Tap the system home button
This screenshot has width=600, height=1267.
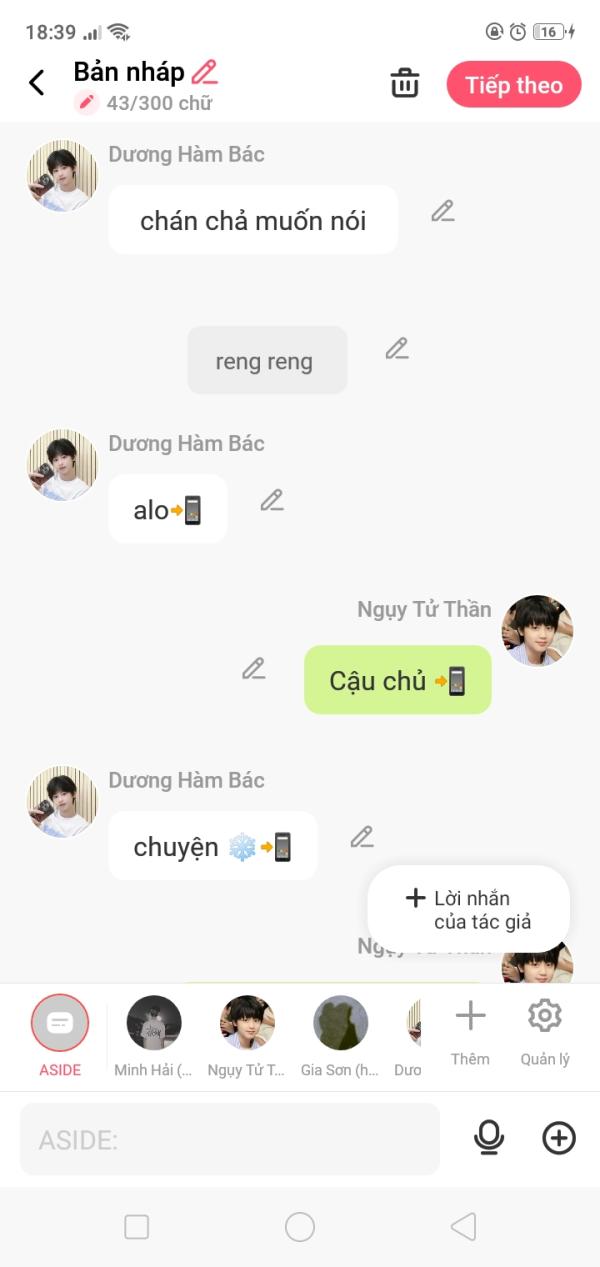coord(300,1227)
